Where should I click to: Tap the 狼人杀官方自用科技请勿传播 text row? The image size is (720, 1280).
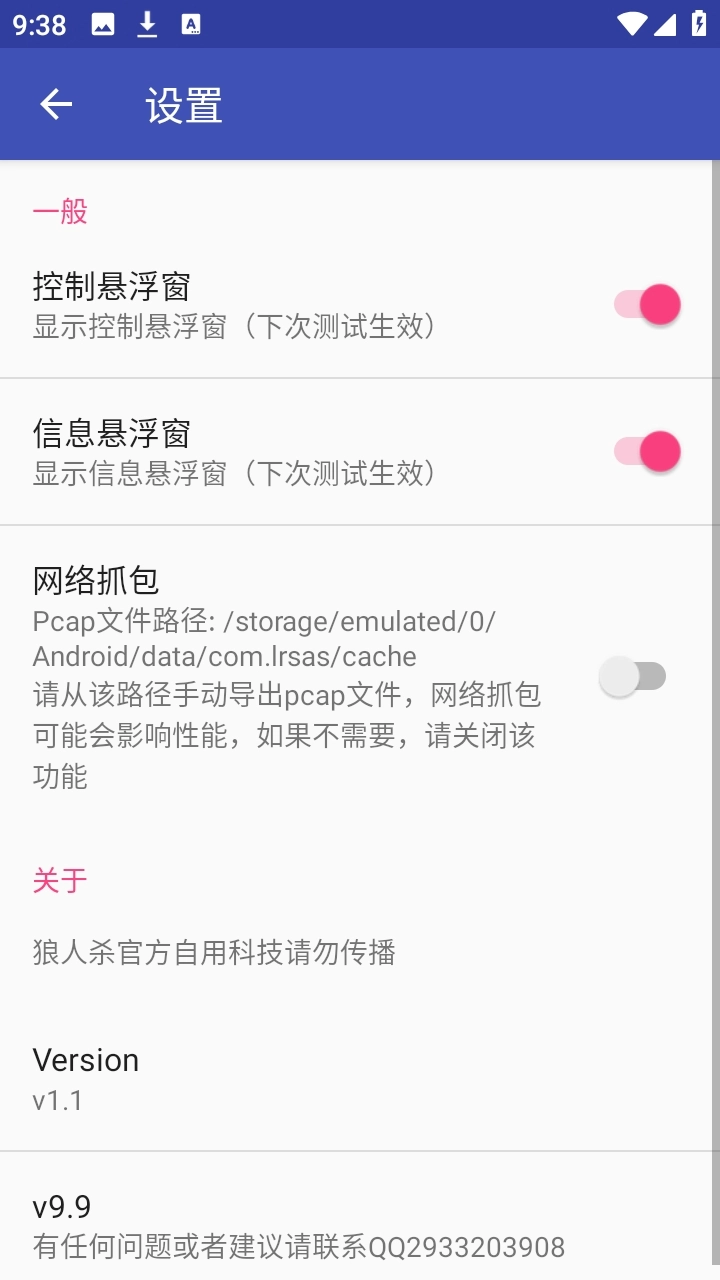(x=215, y=953)
